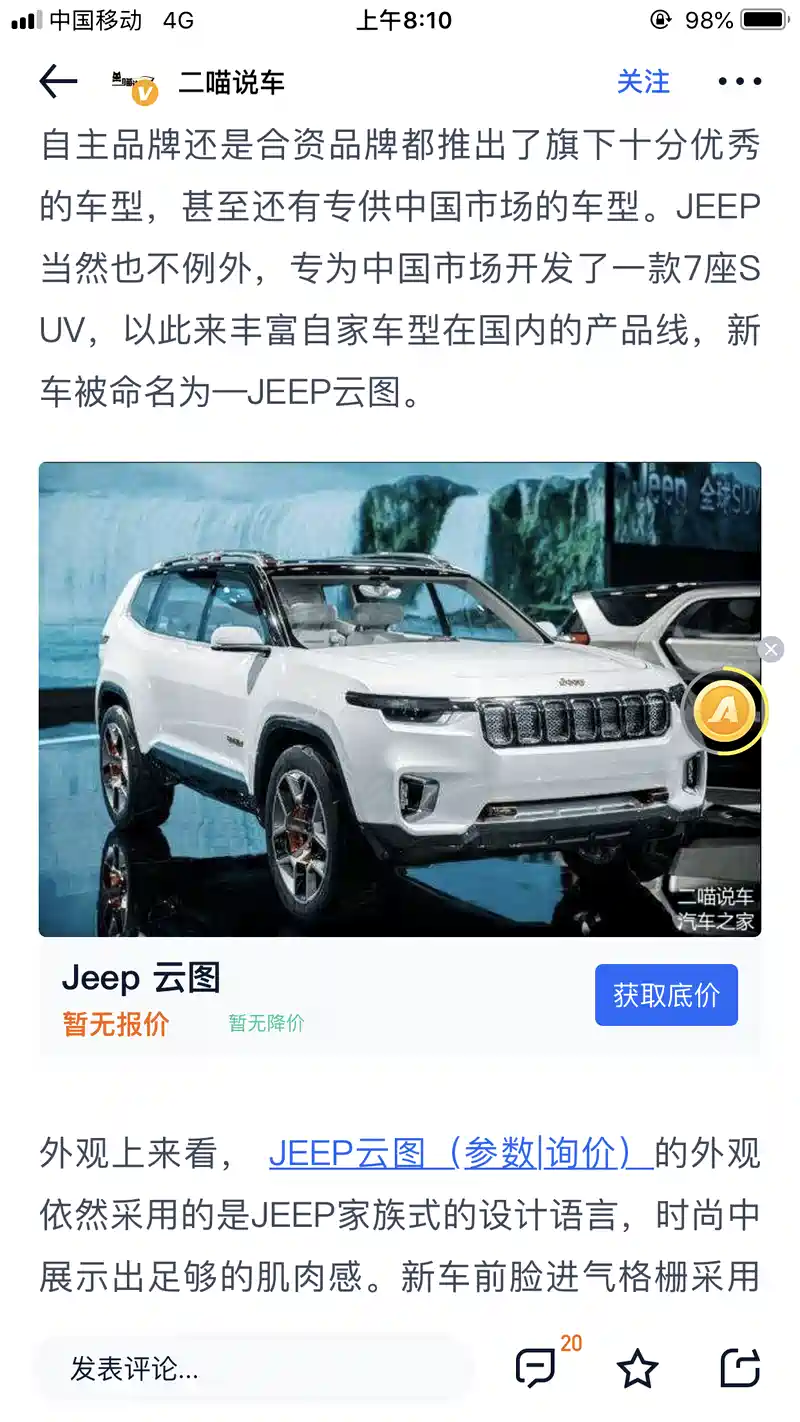View the 20 comments
This screenshot has height=1422, width=800.
(x=537, y=1367)
